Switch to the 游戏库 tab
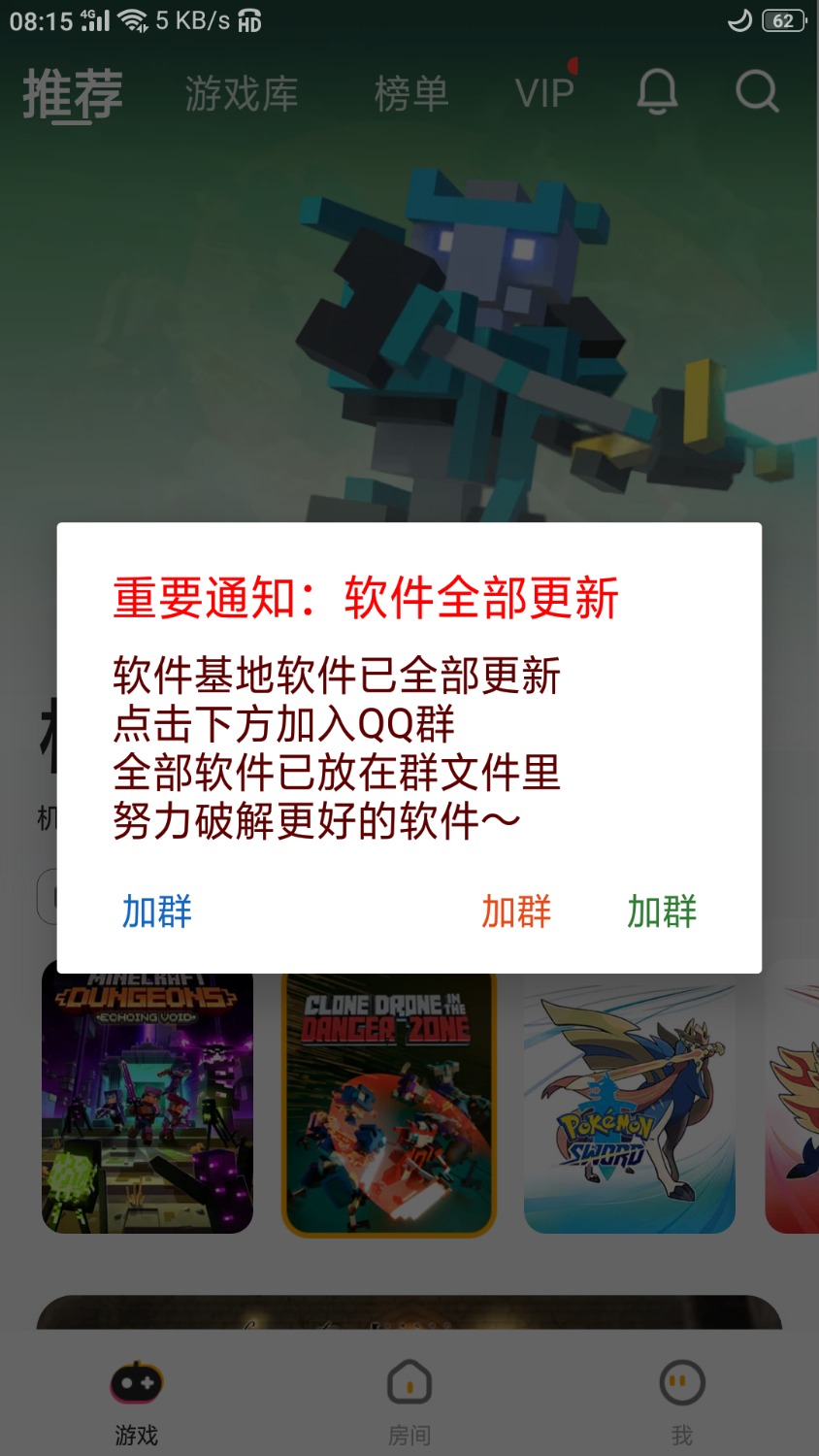The image size is (819, 1456). [242, 94]
